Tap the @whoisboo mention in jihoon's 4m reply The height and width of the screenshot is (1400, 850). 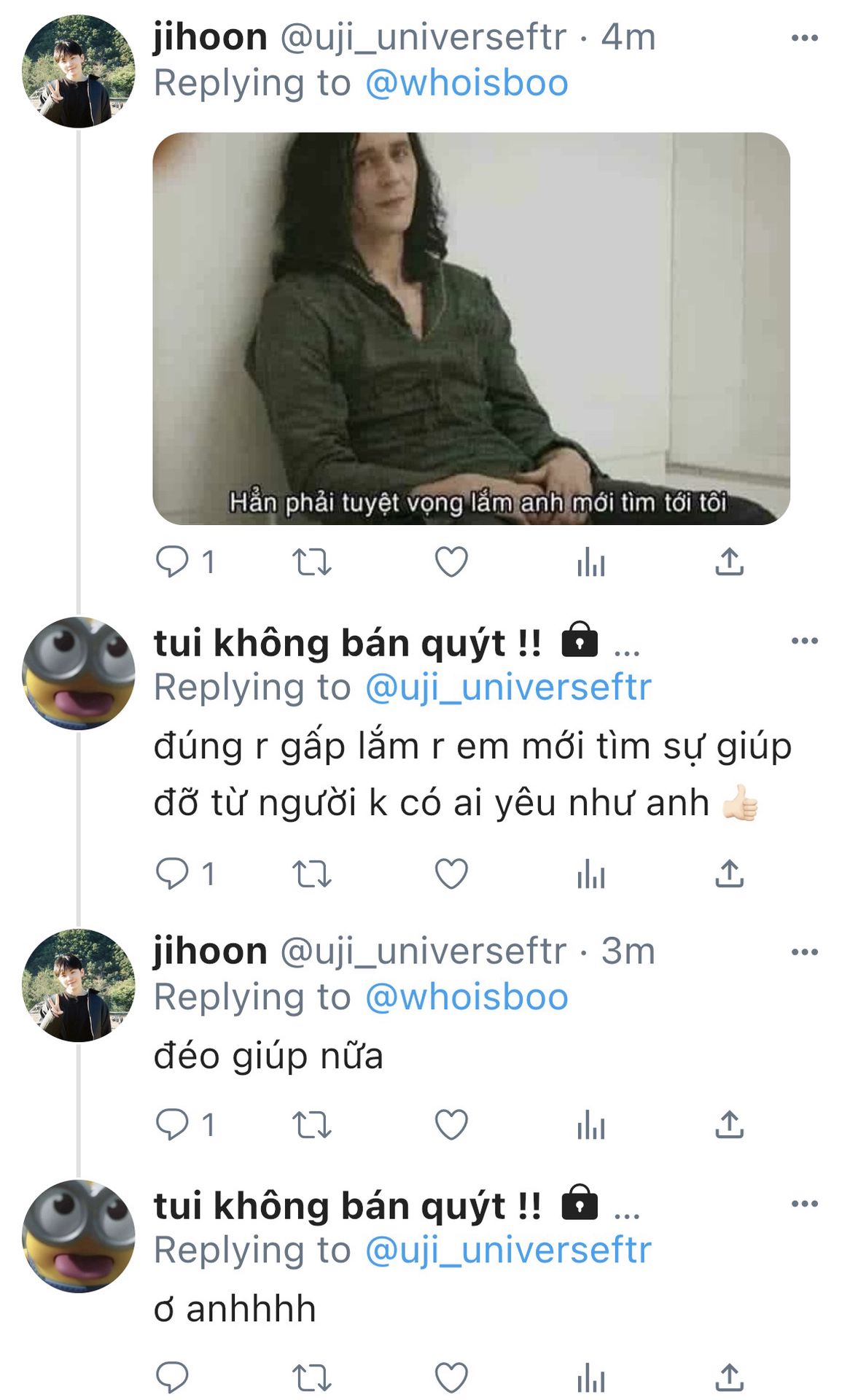click(467, 83)
